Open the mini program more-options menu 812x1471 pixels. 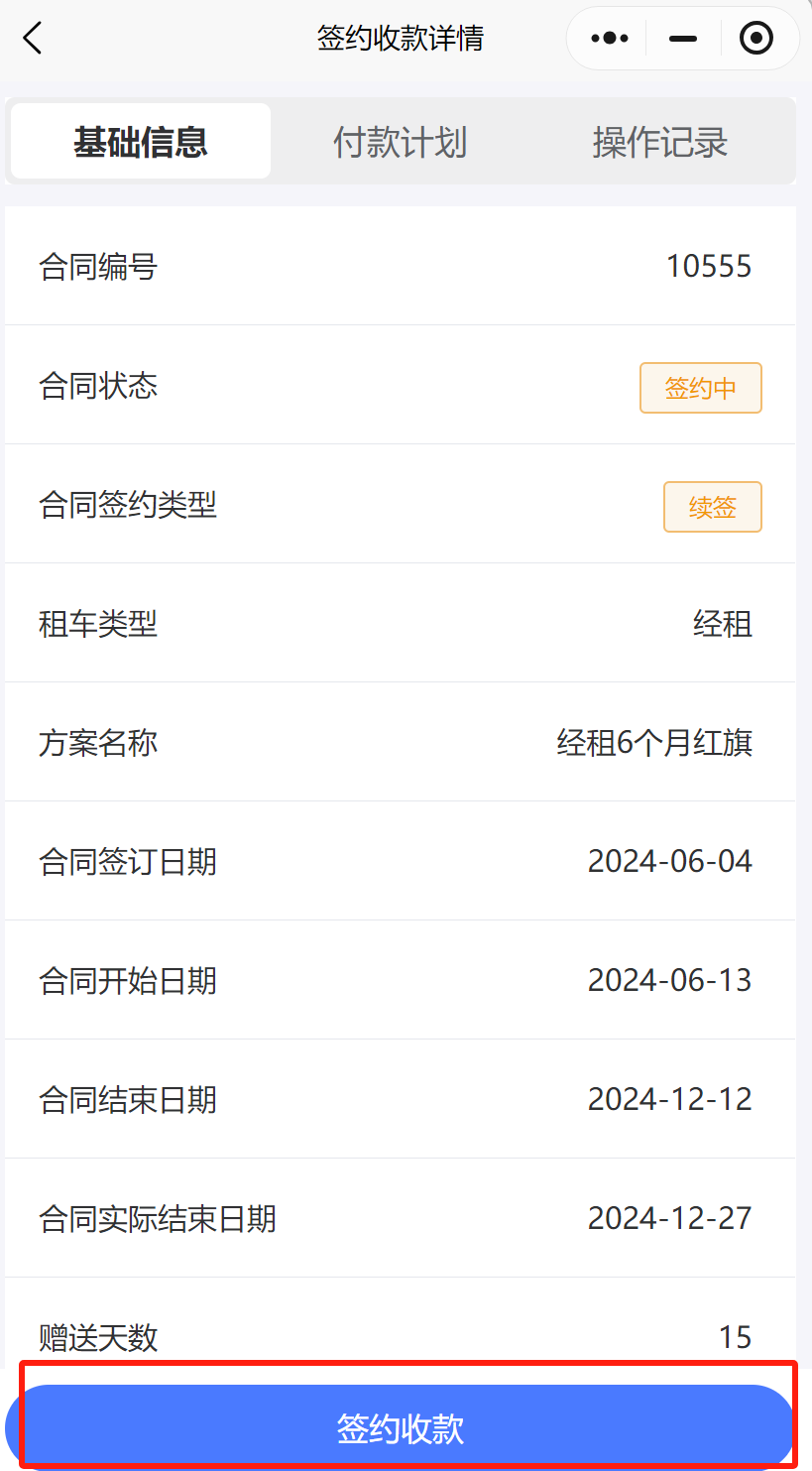pos(609,39)
